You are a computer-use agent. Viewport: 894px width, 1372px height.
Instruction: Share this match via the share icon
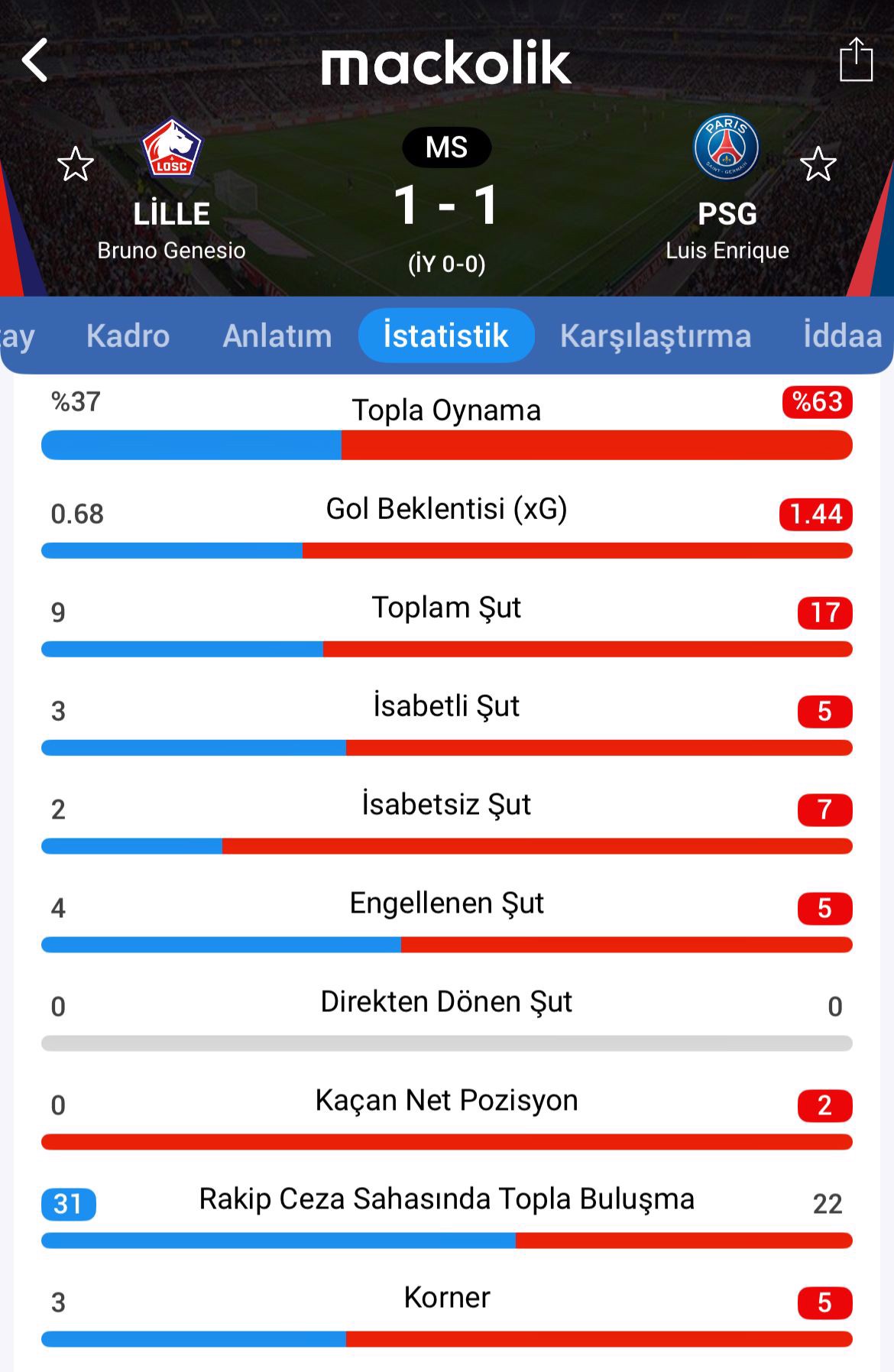click(x=856, y=60)
